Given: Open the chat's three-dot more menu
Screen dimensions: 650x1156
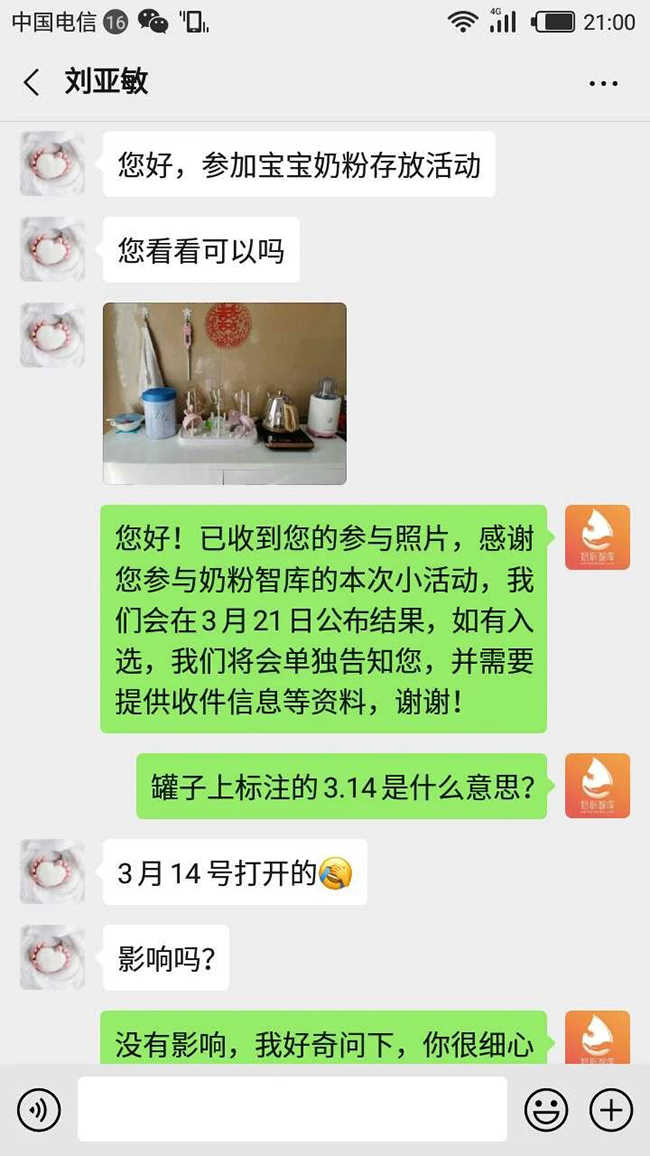Looking at the screenshot, I should 603,83.
